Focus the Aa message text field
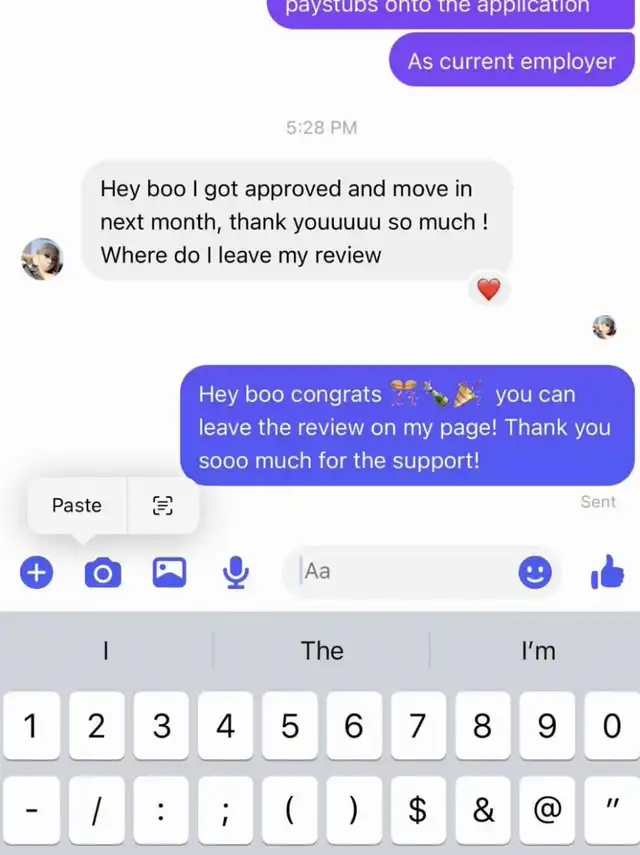This screenshot has height=855, width=640. (400, 572)
